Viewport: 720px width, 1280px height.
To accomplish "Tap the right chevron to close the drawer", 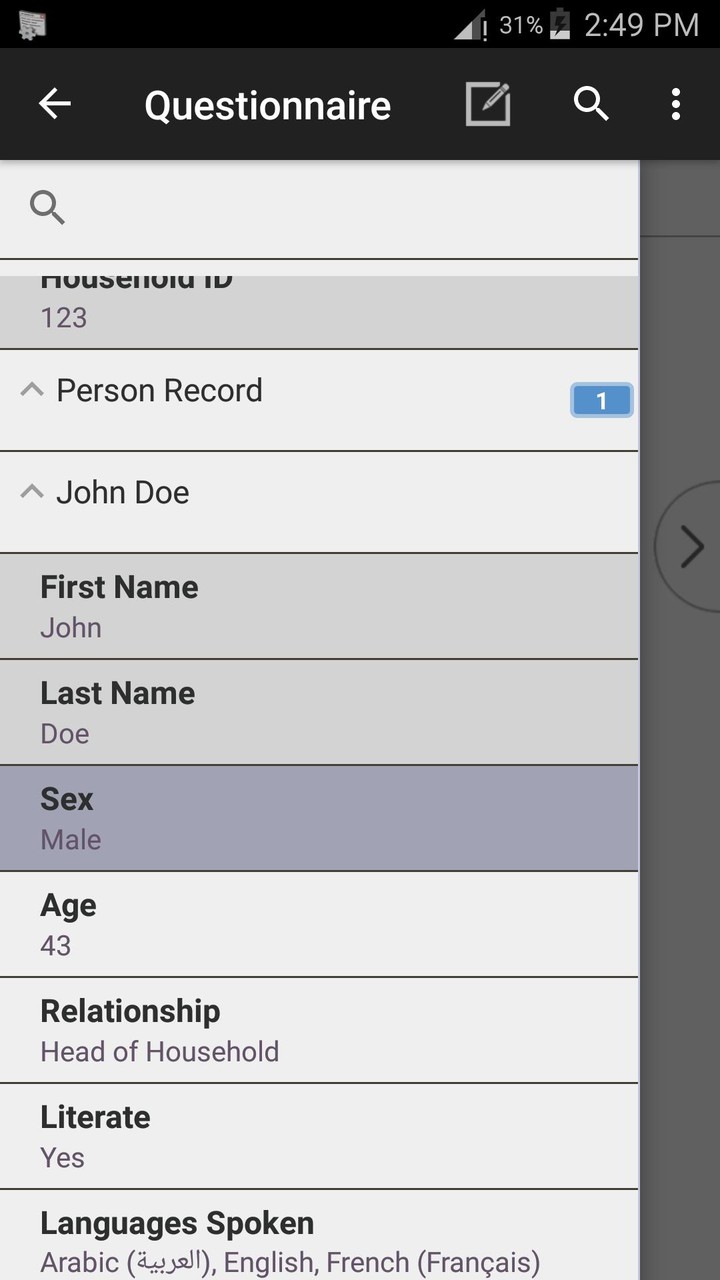I will tap(691, 547).
